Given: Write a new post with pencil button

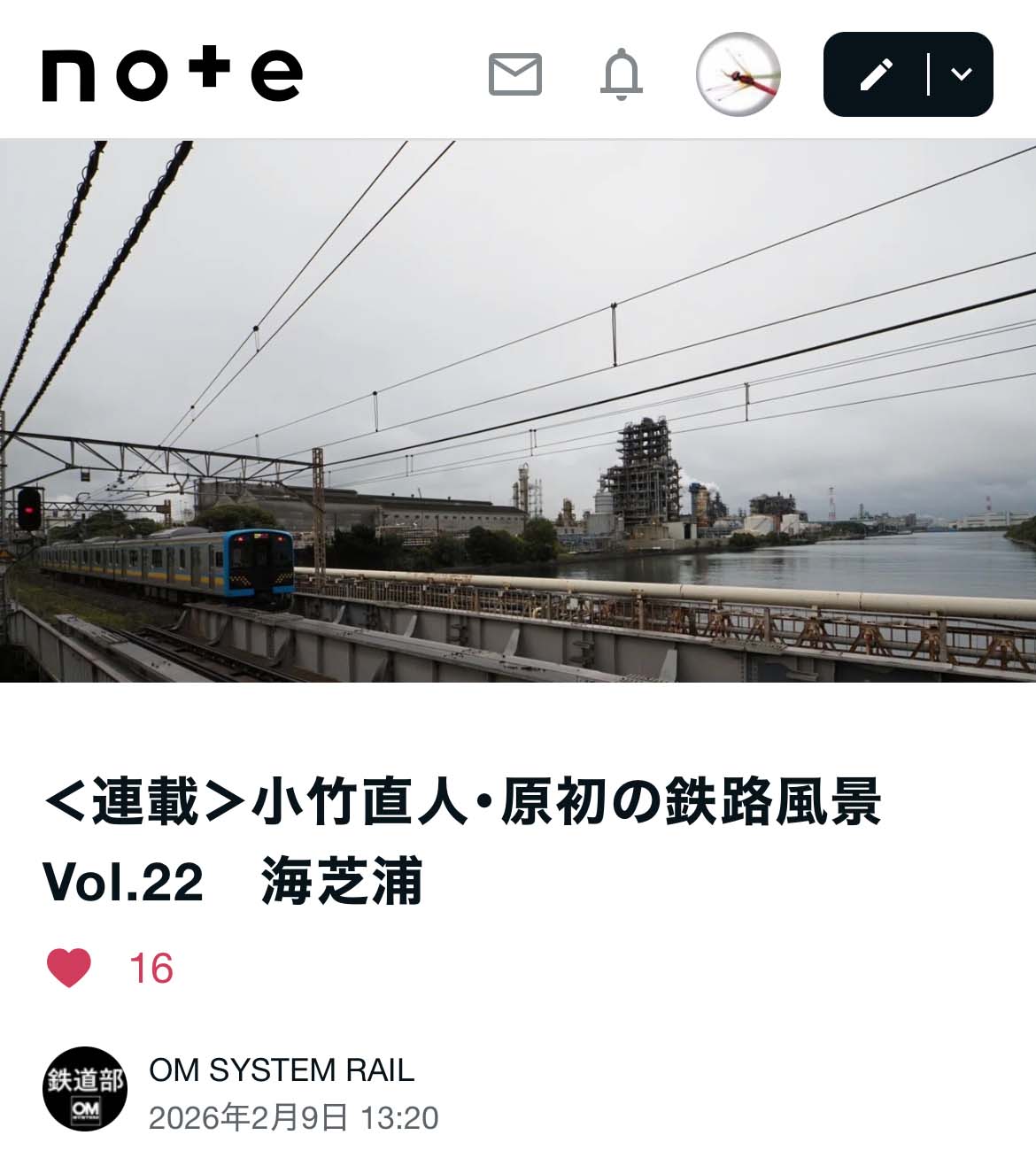Looking at the screenshot, I should [x=876, y=74].
